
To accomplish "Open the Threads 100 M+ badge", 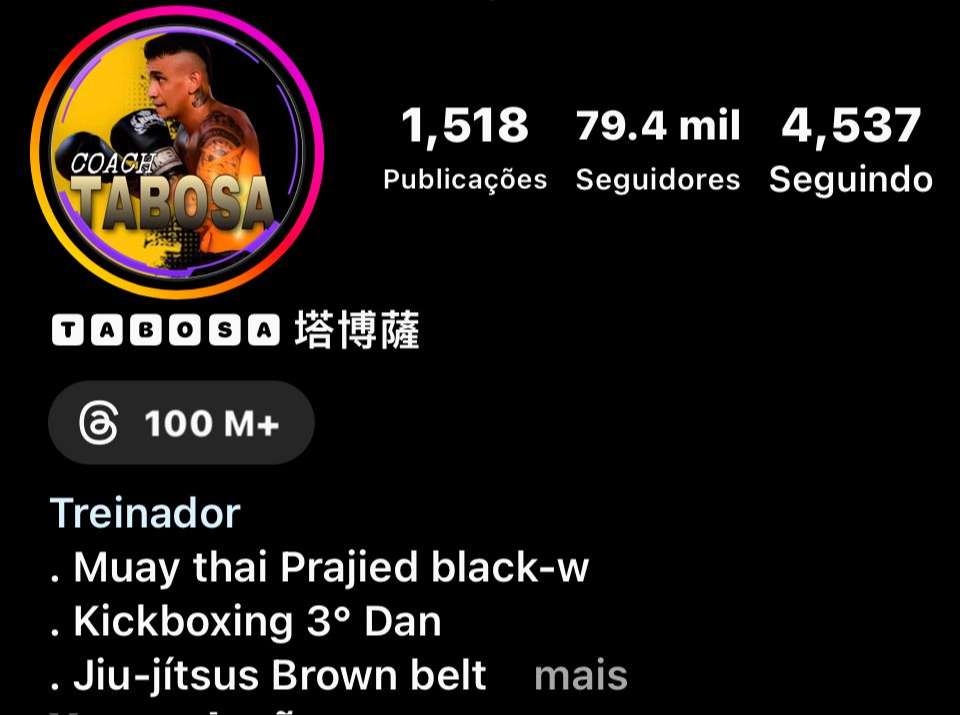I will click(181, 423).
